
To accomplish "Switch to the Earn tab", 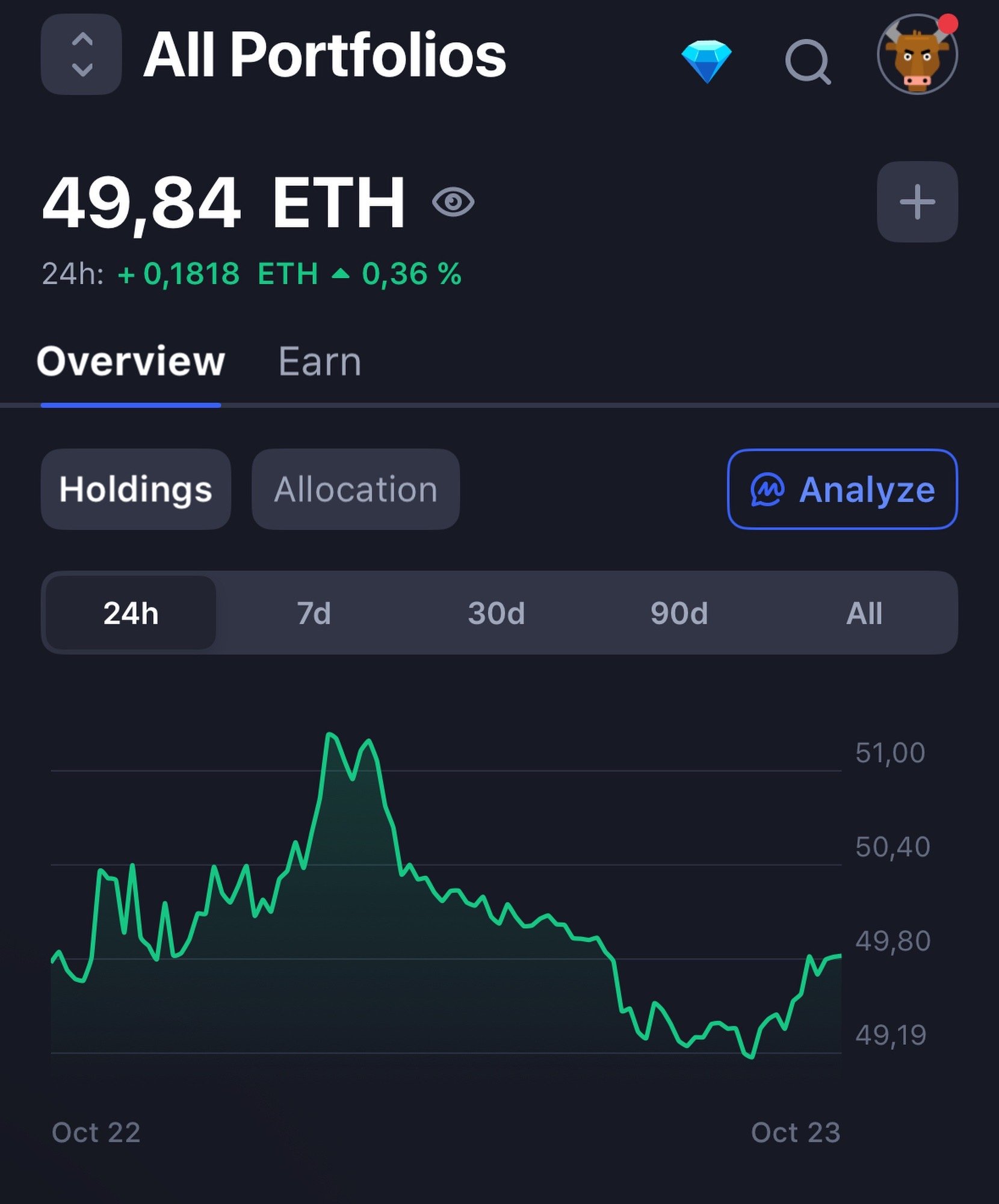I will [320, 362].
